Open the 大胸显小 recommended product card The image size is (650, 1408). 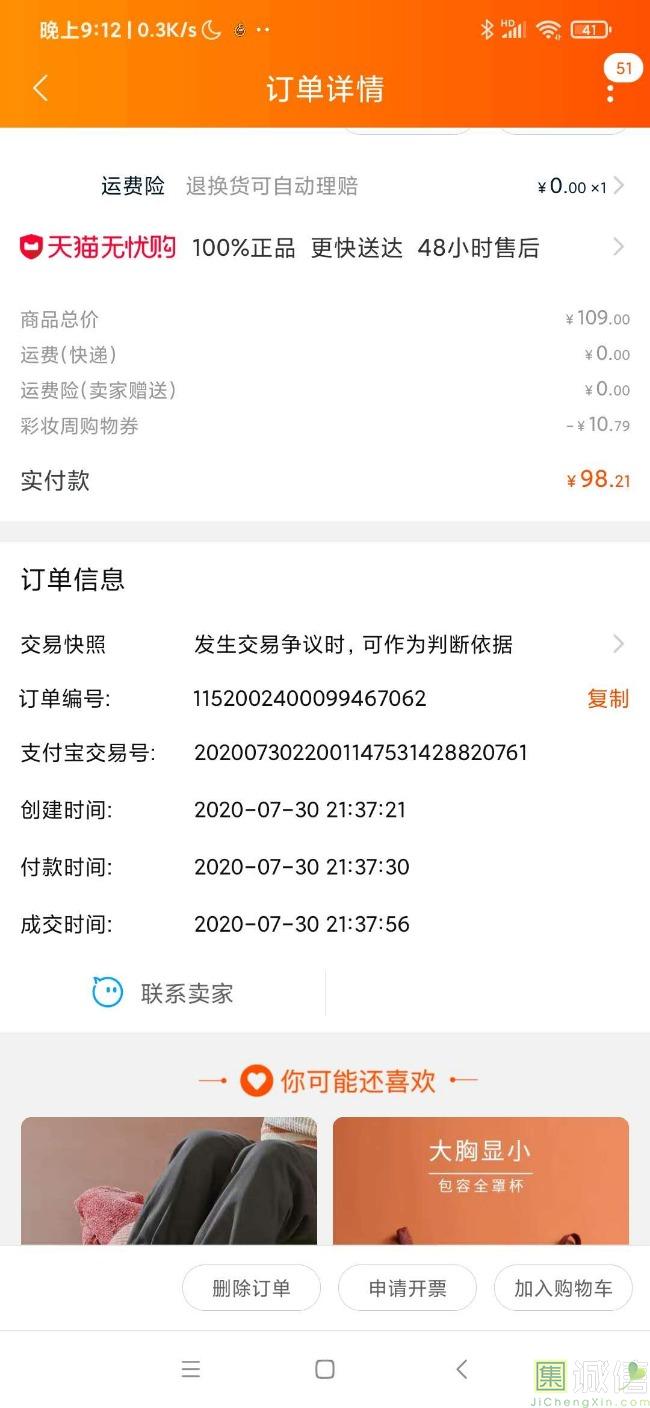click(x=480, y=1180)
